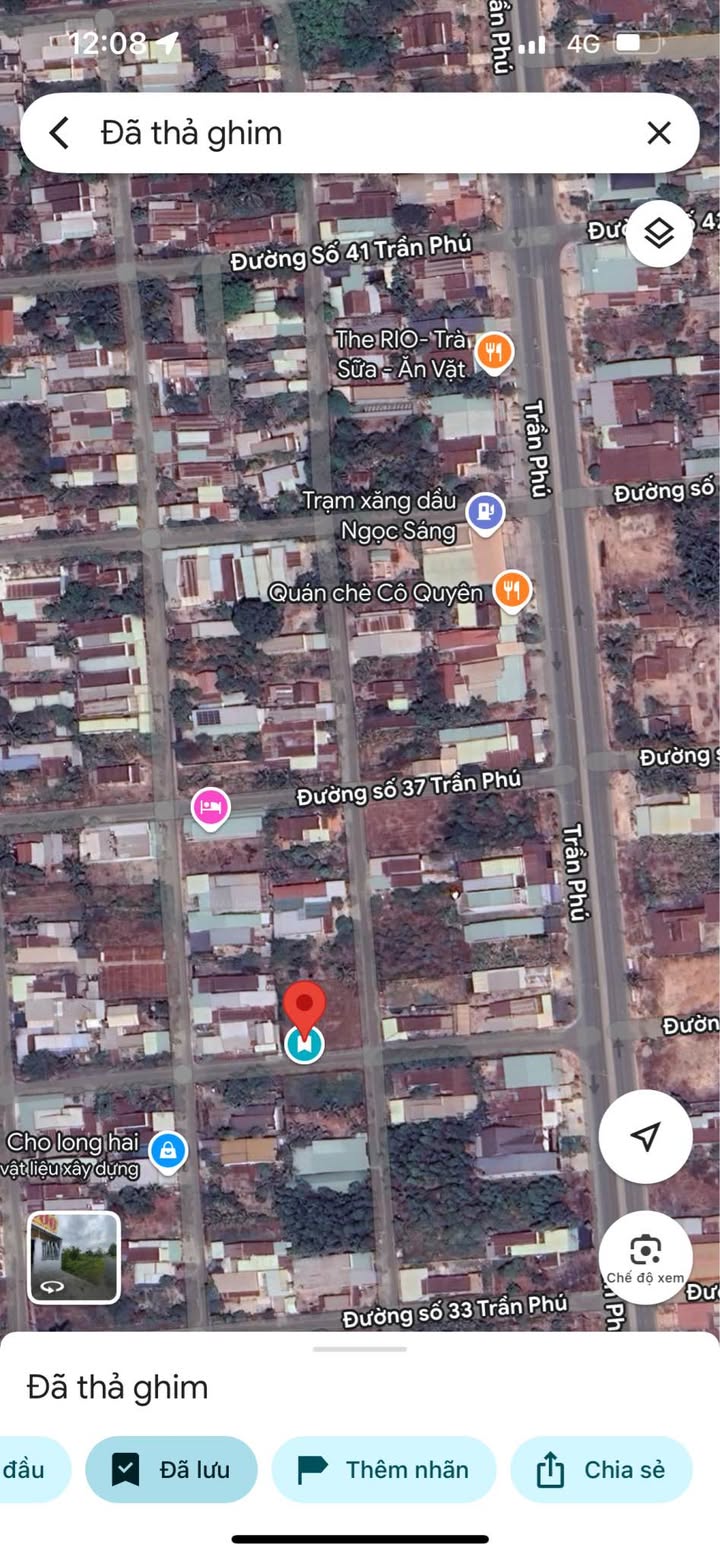Open Chế độ xem camera view
The height and width of the screenshot is (1557, 720).
[646, 1257]
